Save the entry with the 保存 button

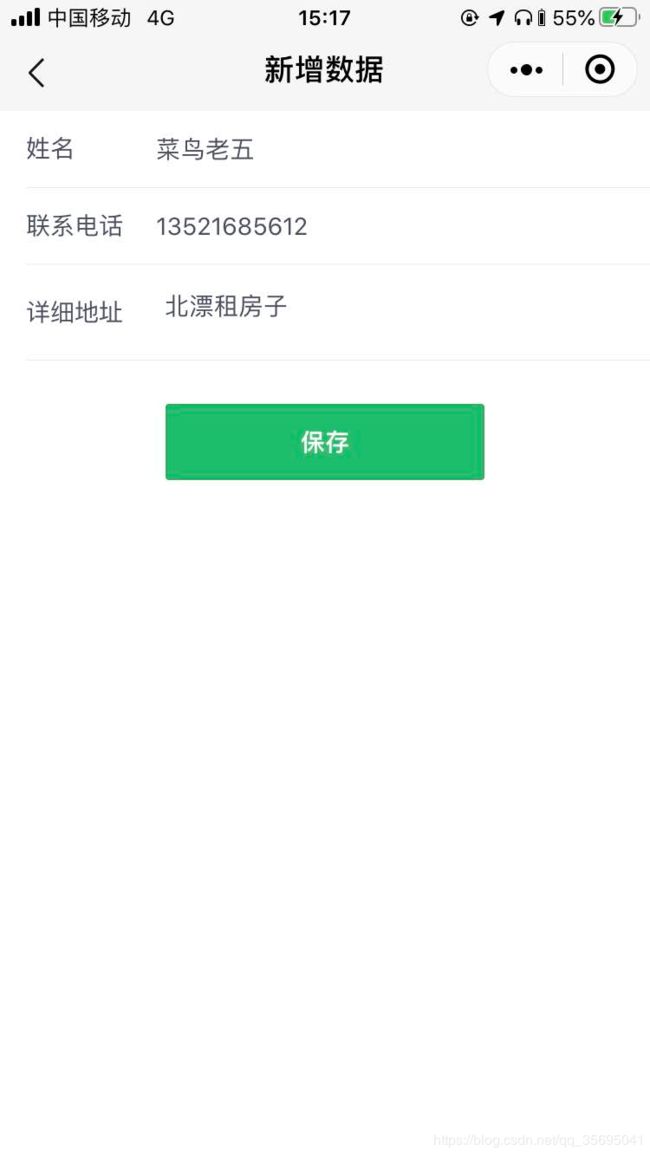click(x=325, y=442)
